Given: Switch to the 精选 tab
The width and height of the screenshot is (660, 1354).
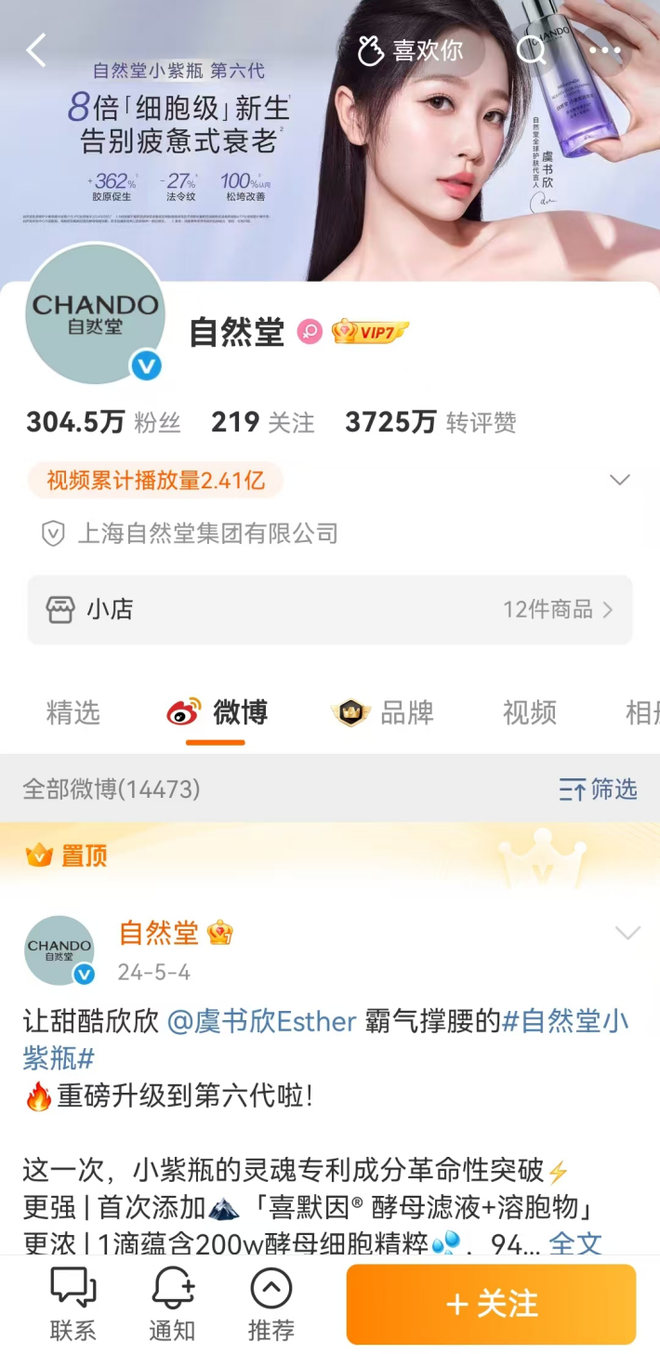Looking at the screenshot, I should (73, 713).
